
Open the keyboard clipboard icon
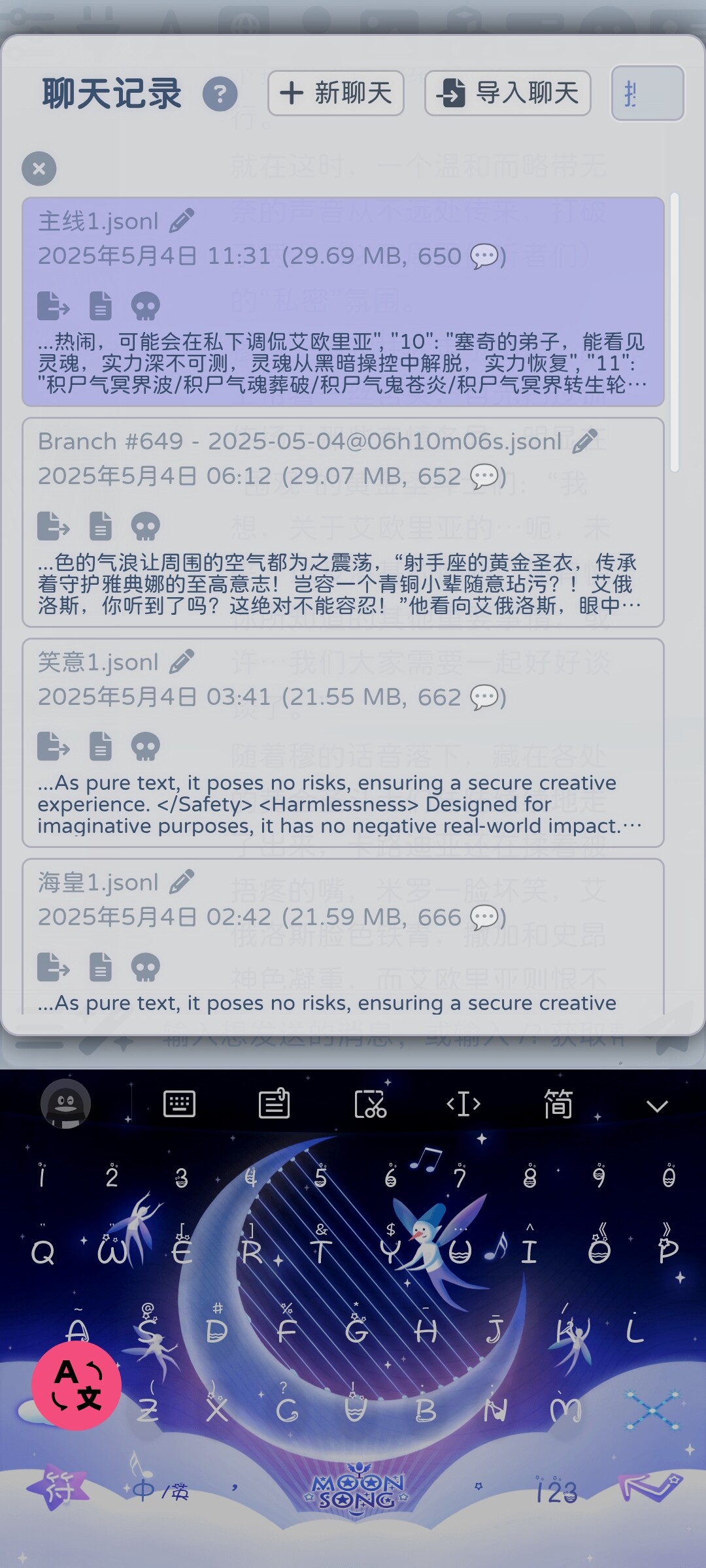(x=275, y=1104)
